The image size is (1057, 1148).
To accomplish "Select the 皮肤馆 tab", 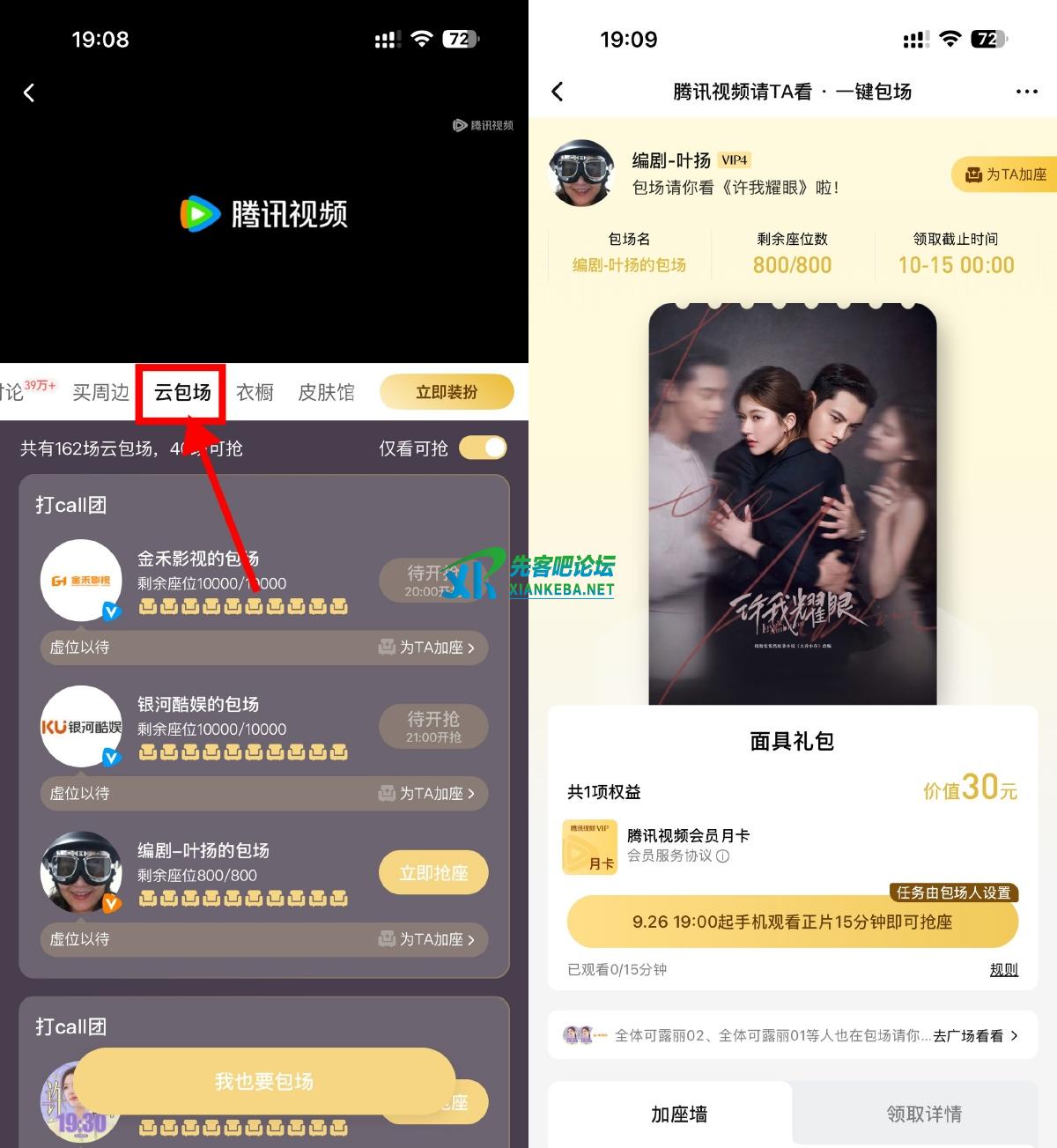I will pos(326,392).
